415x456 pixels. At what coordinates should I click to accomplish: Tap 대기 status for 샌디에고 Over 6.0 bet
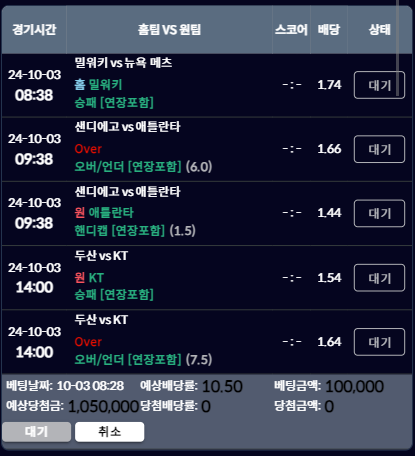click(x=379, y=149)
